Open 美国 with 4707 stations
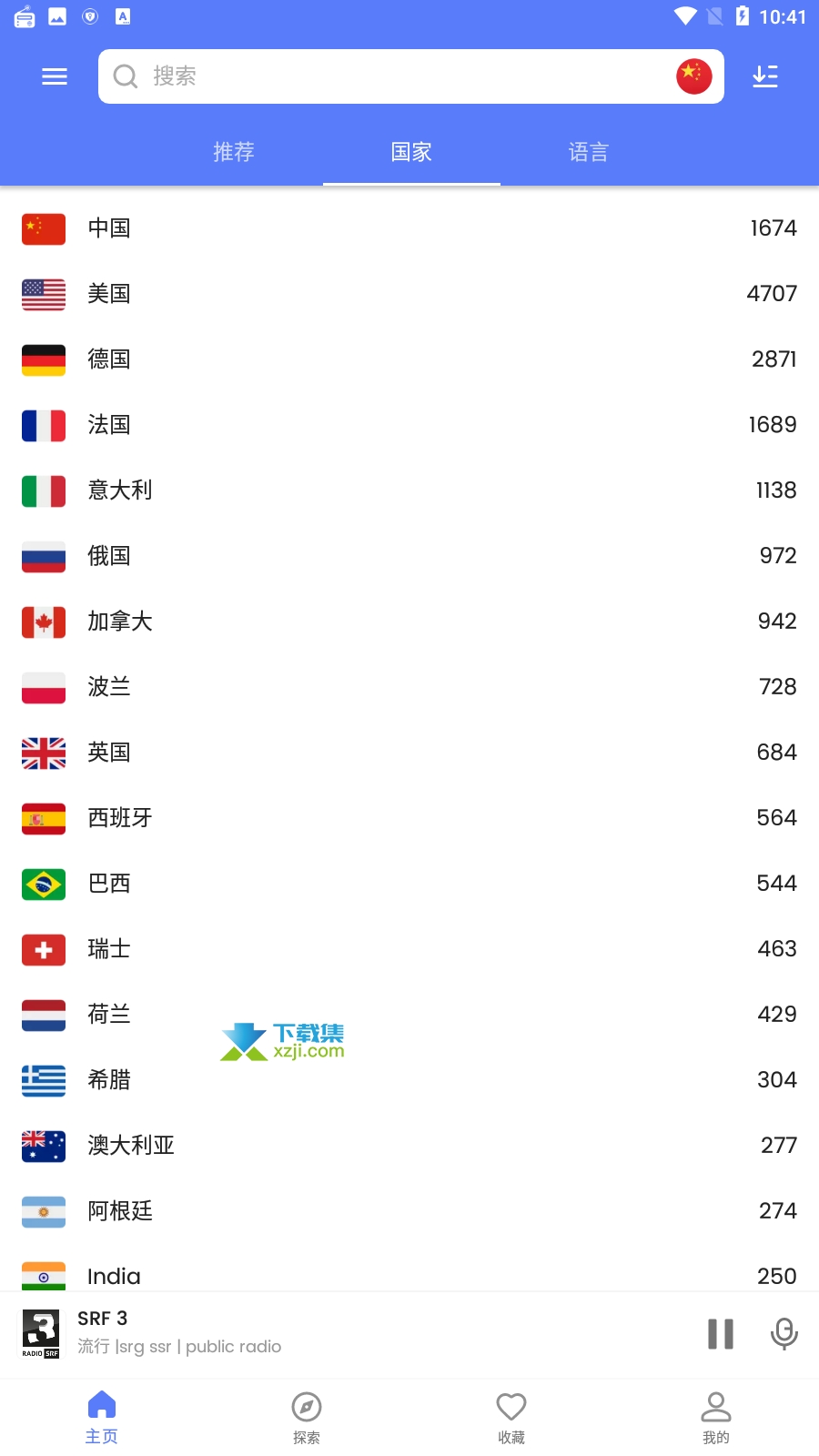 409,294
